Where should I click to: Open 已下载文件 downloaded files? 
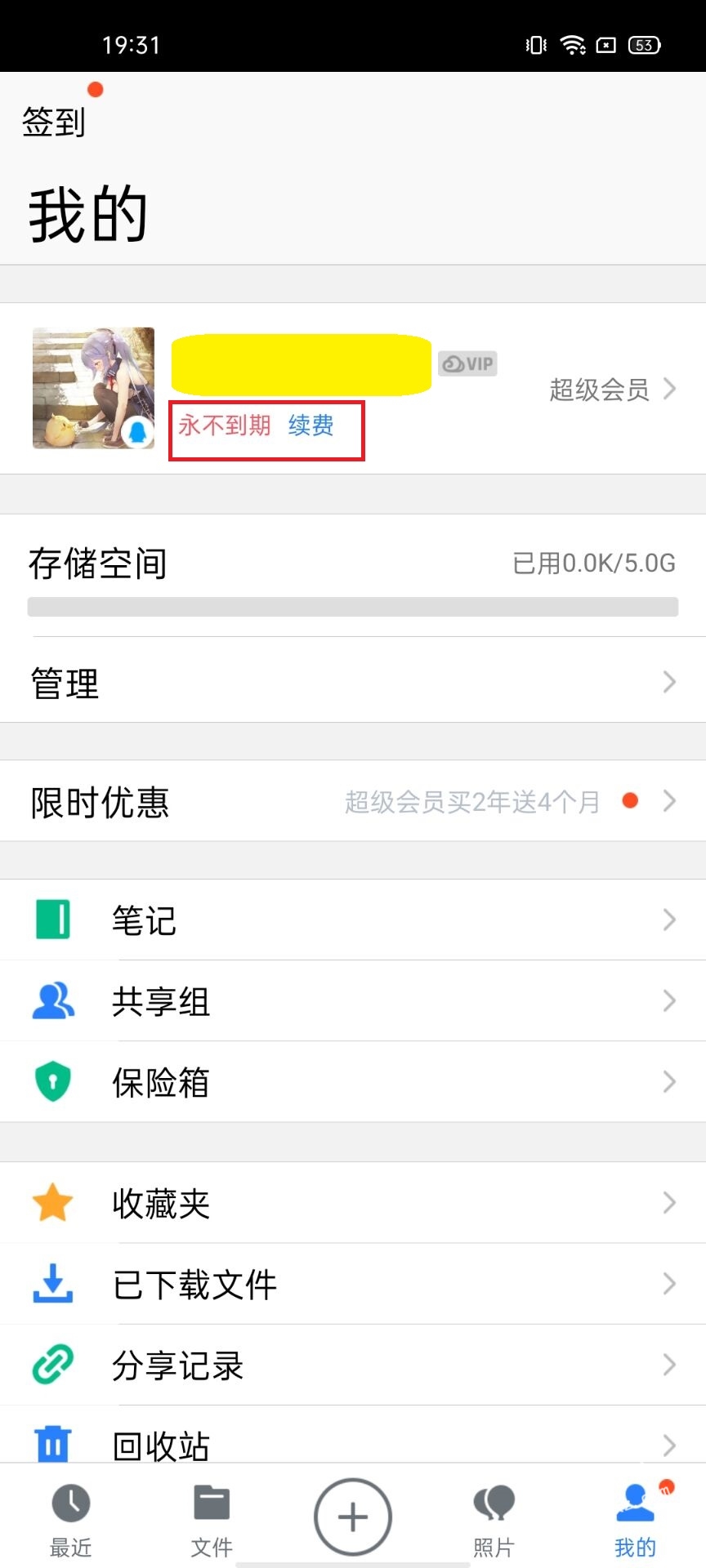pos(353,1284)
